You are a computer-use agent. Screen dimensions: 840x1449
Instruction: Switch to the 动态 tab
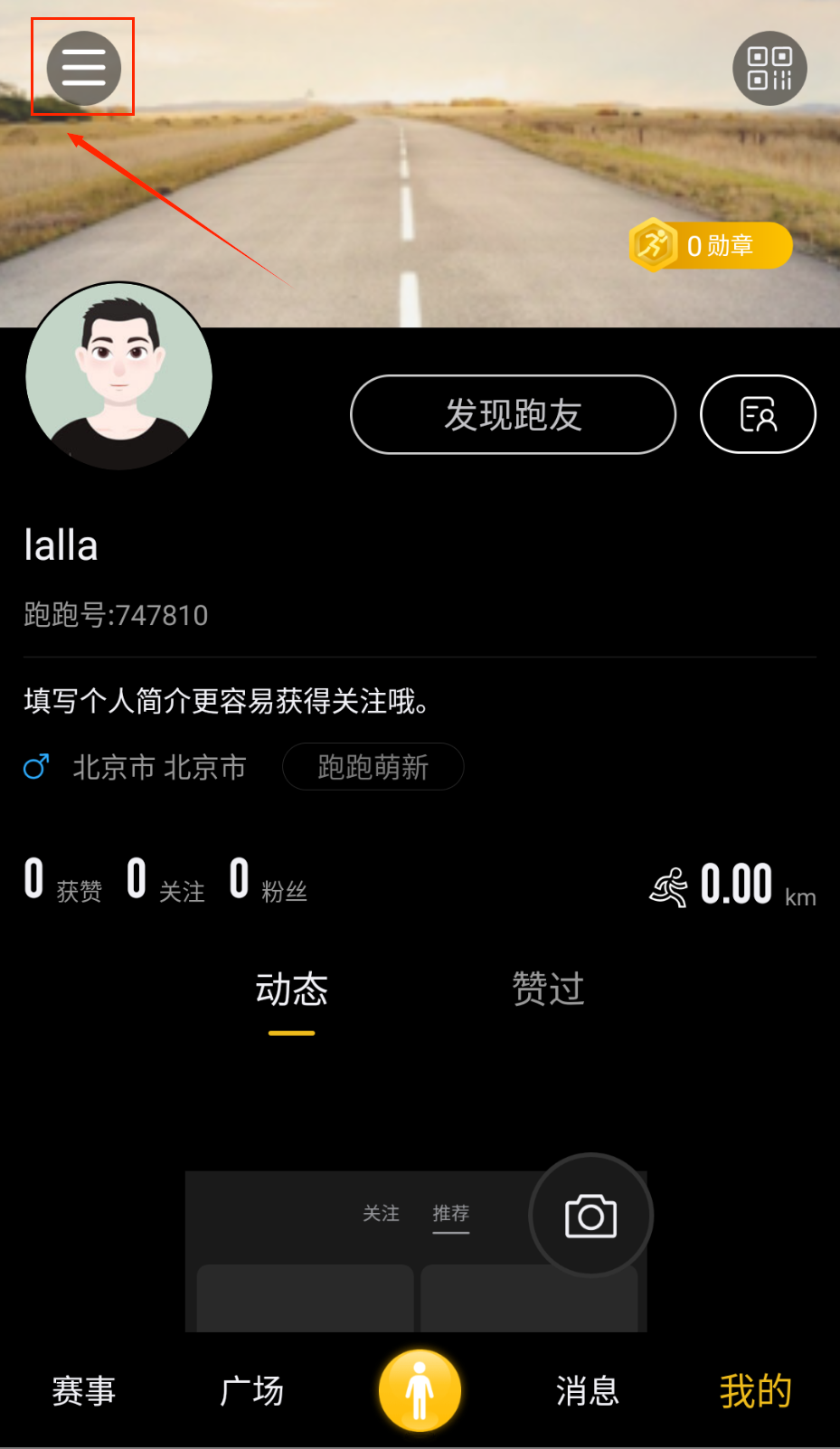(291, 990)
